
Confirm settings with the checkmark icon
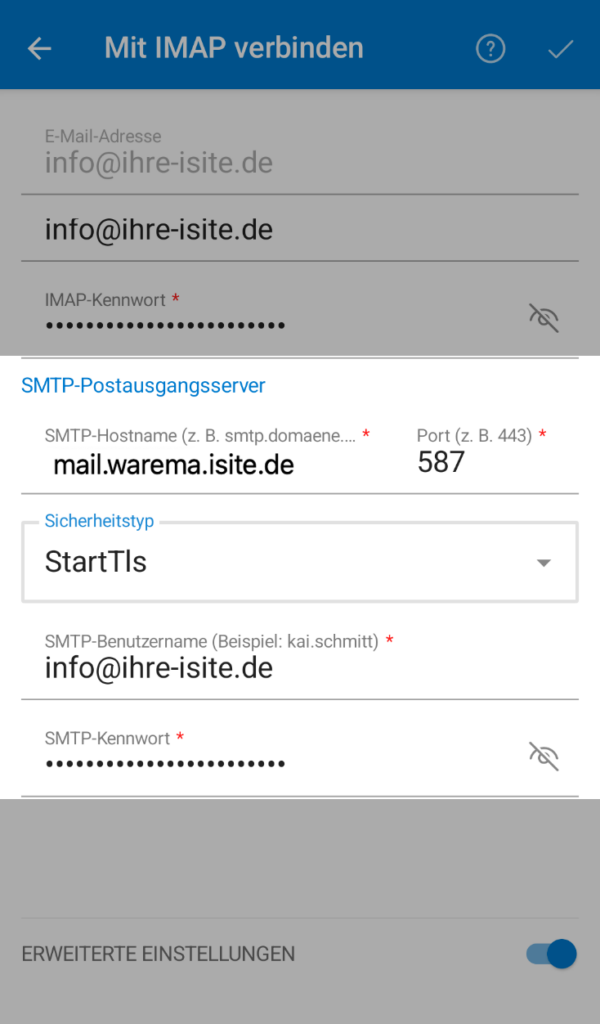[x=560, y=48]
